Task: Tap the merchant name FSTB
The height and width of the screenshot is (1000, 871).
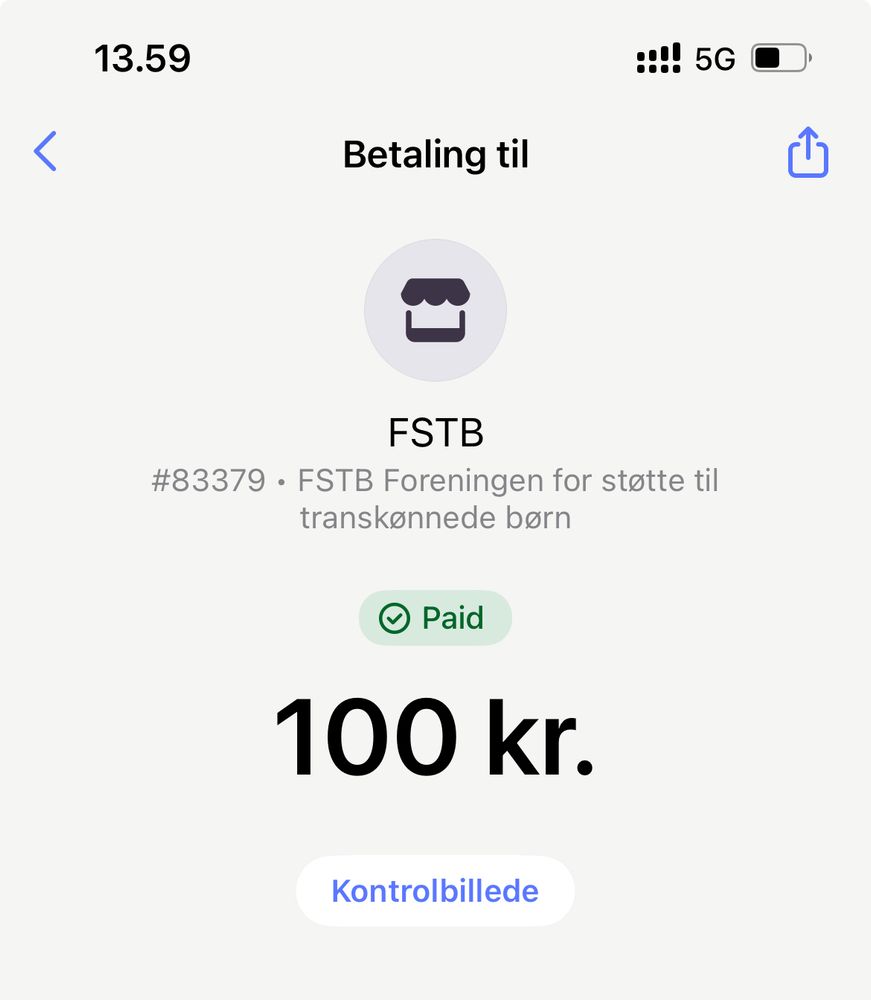Action: (436, 433)
